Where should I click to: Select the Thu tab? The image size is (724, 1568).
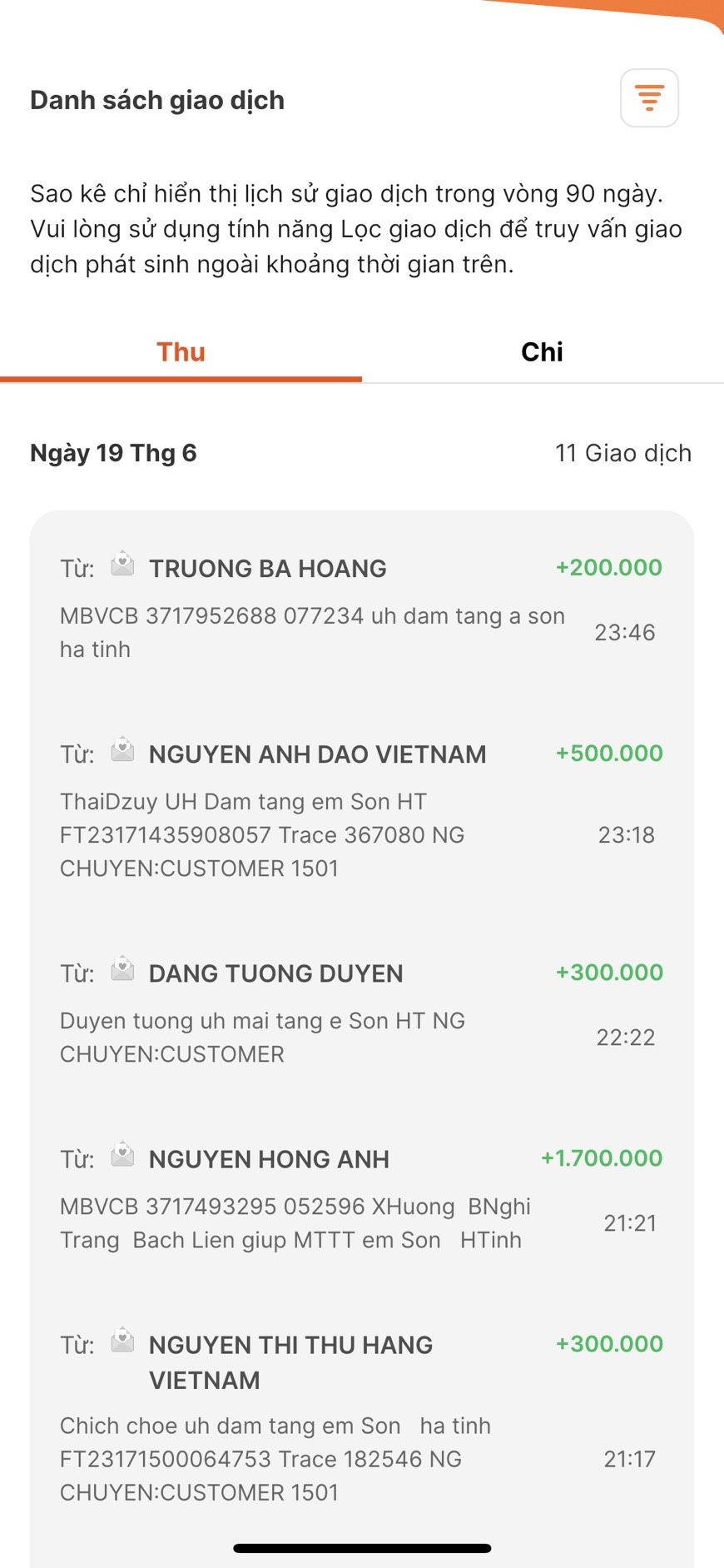click(x=181, y=351)
